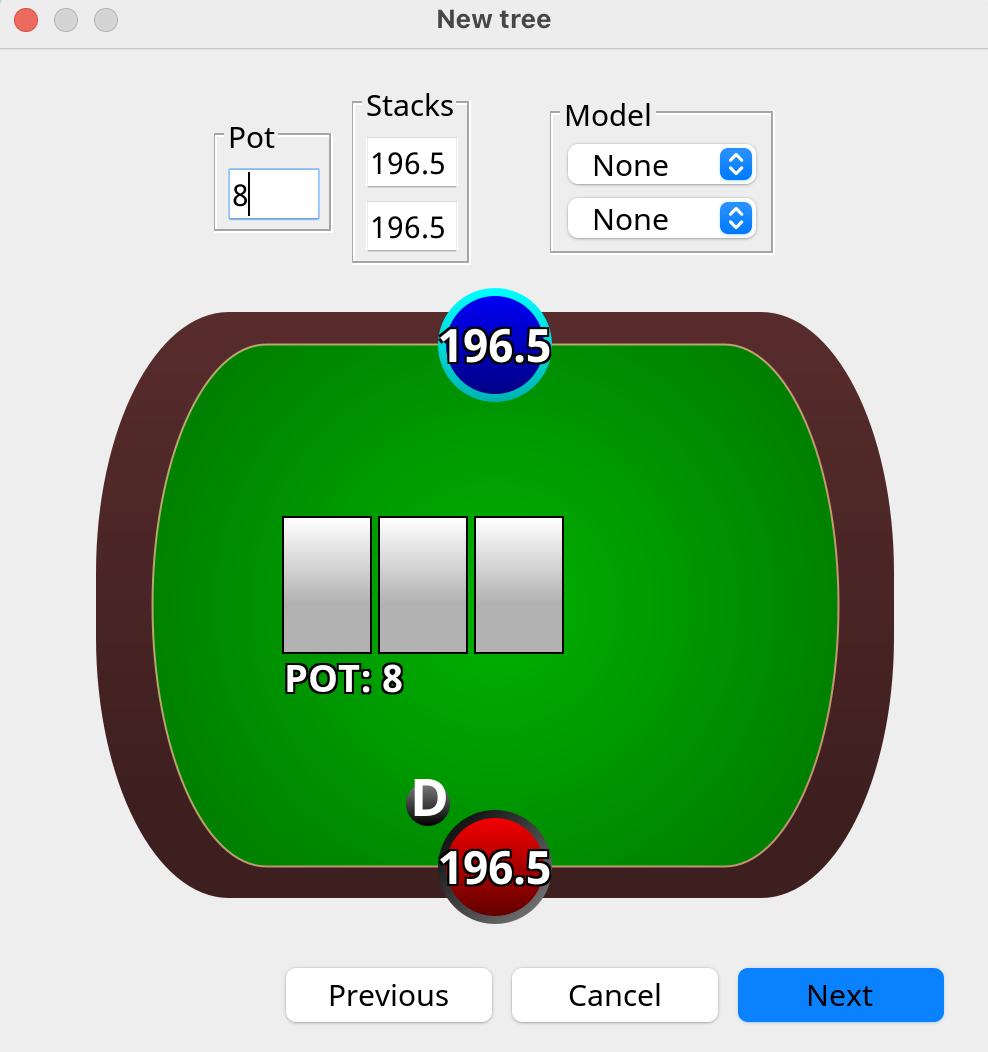Click the New tree title bar

[x=493, y=19]
